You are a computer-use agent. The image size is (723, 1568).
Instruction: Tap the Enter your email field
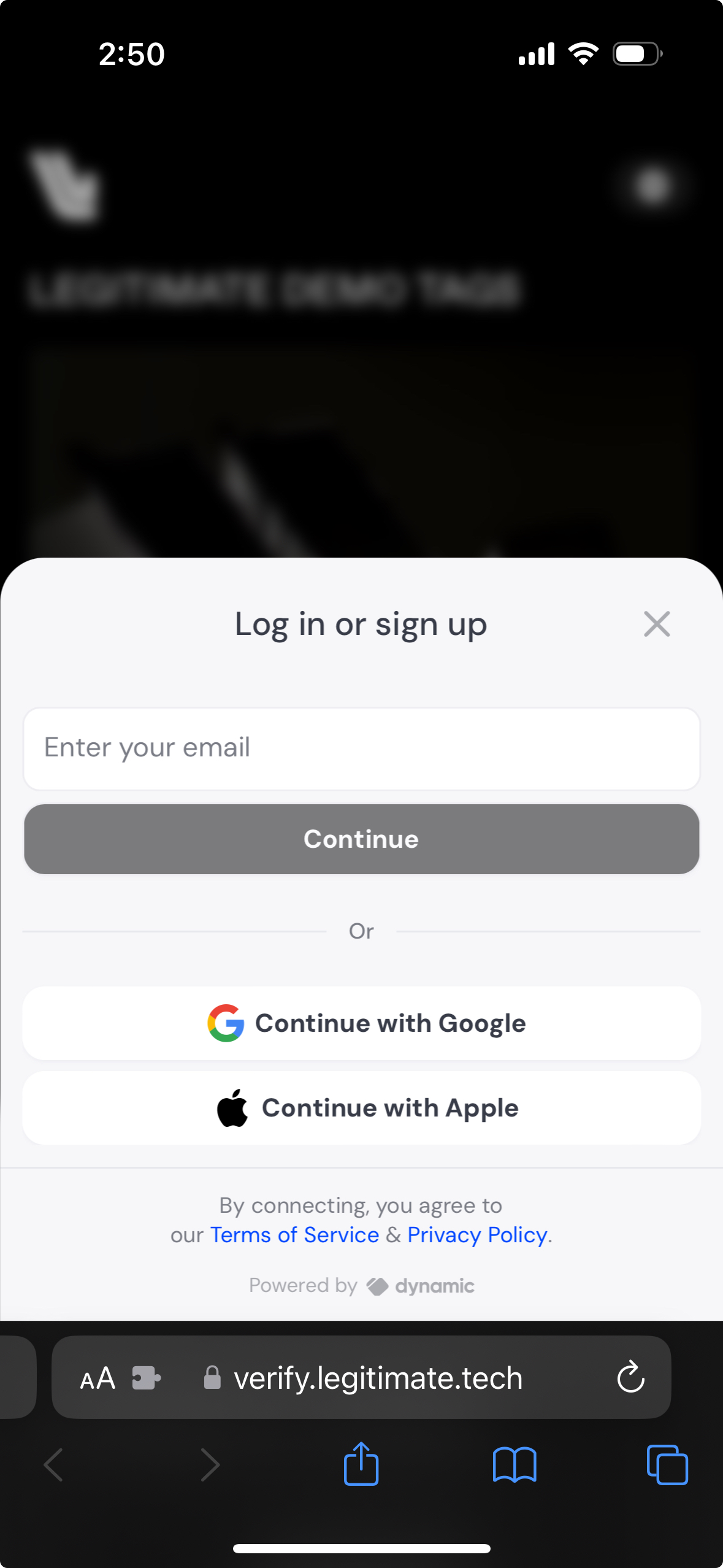click(x=361, y=748)
